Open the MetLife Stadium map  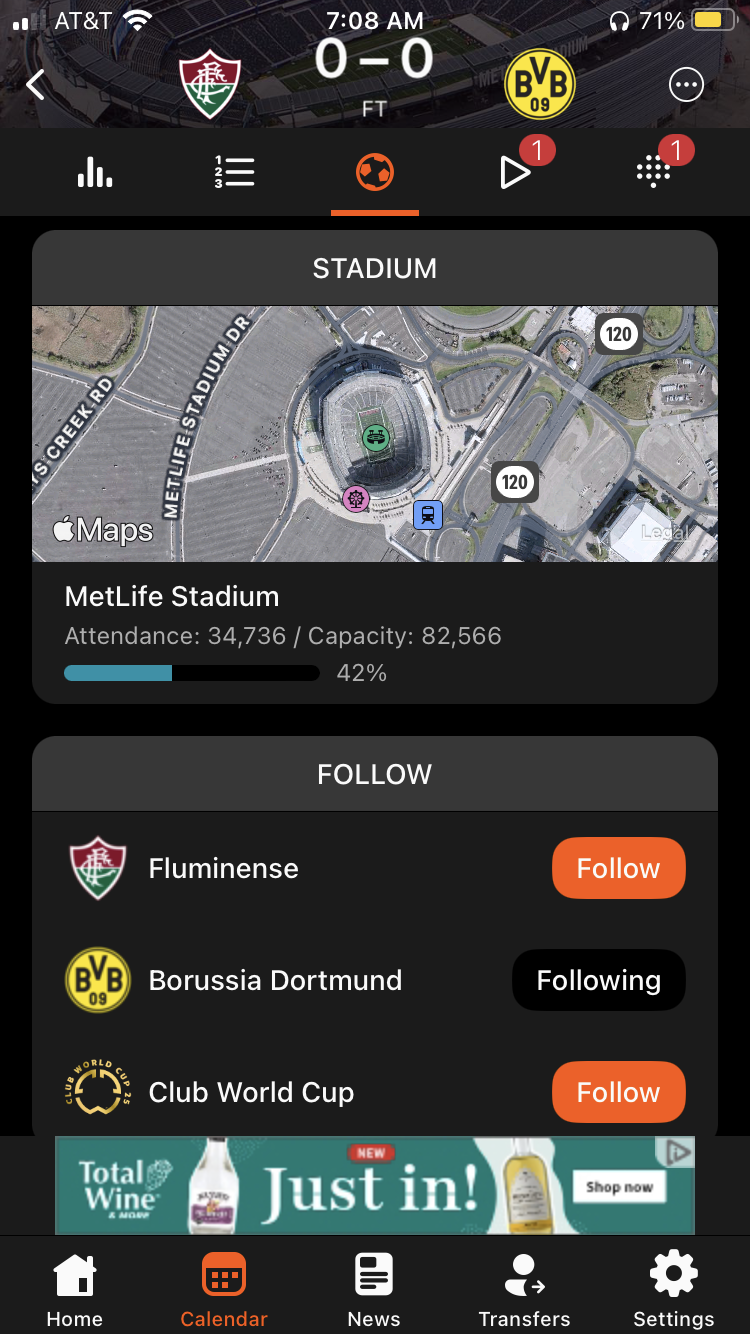(x=375, y=434)
